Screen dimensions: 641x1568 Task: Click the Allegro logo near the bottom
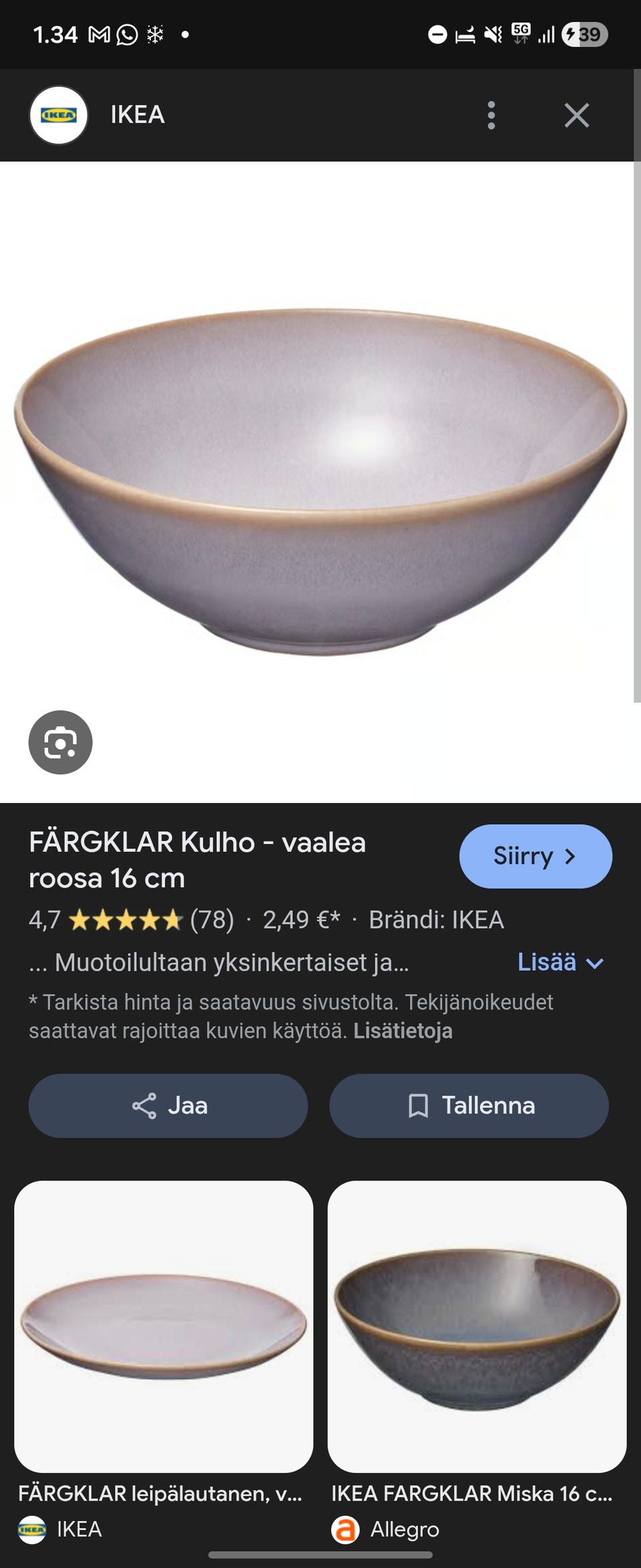tap(345, 1530)
